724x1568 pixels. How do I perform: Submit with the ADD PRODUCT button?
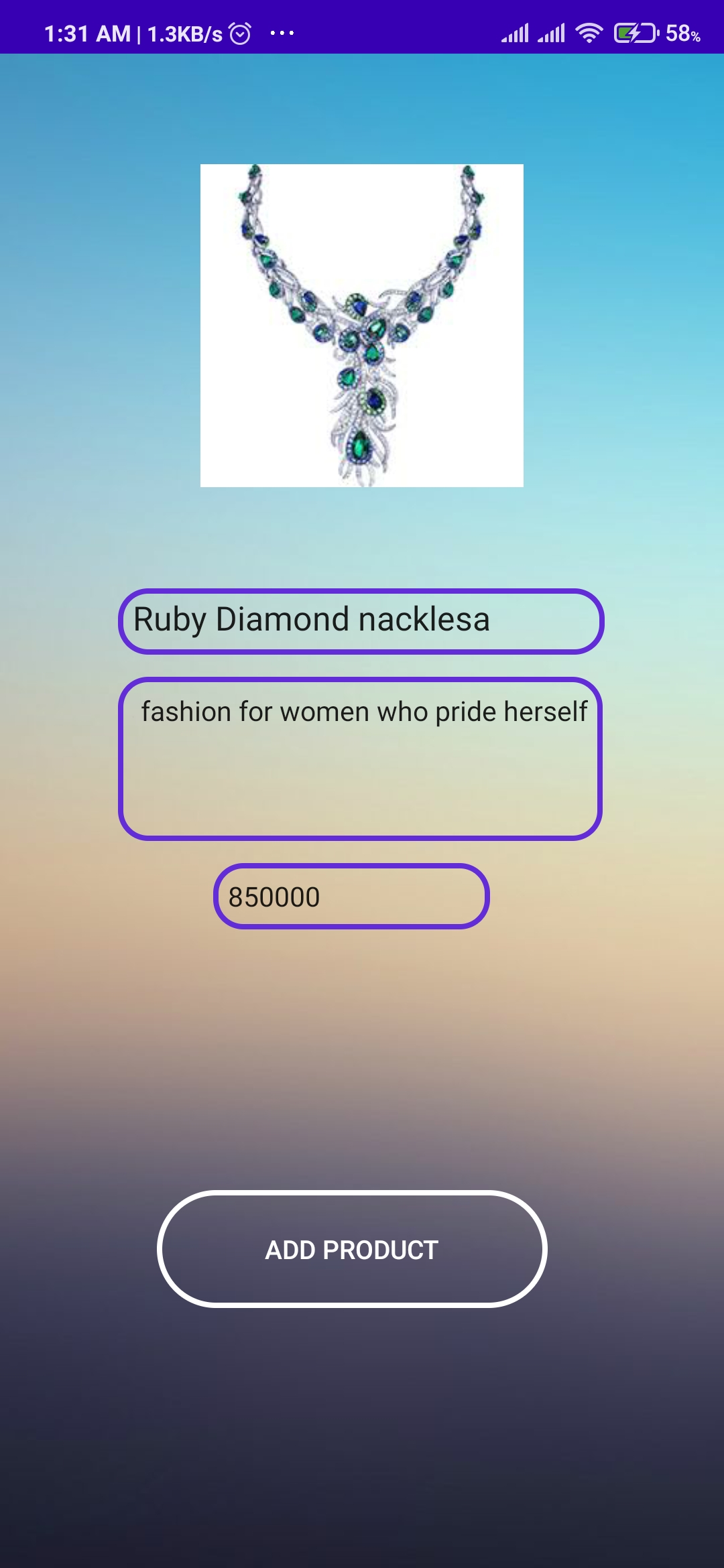click(x=352, y=1249)
